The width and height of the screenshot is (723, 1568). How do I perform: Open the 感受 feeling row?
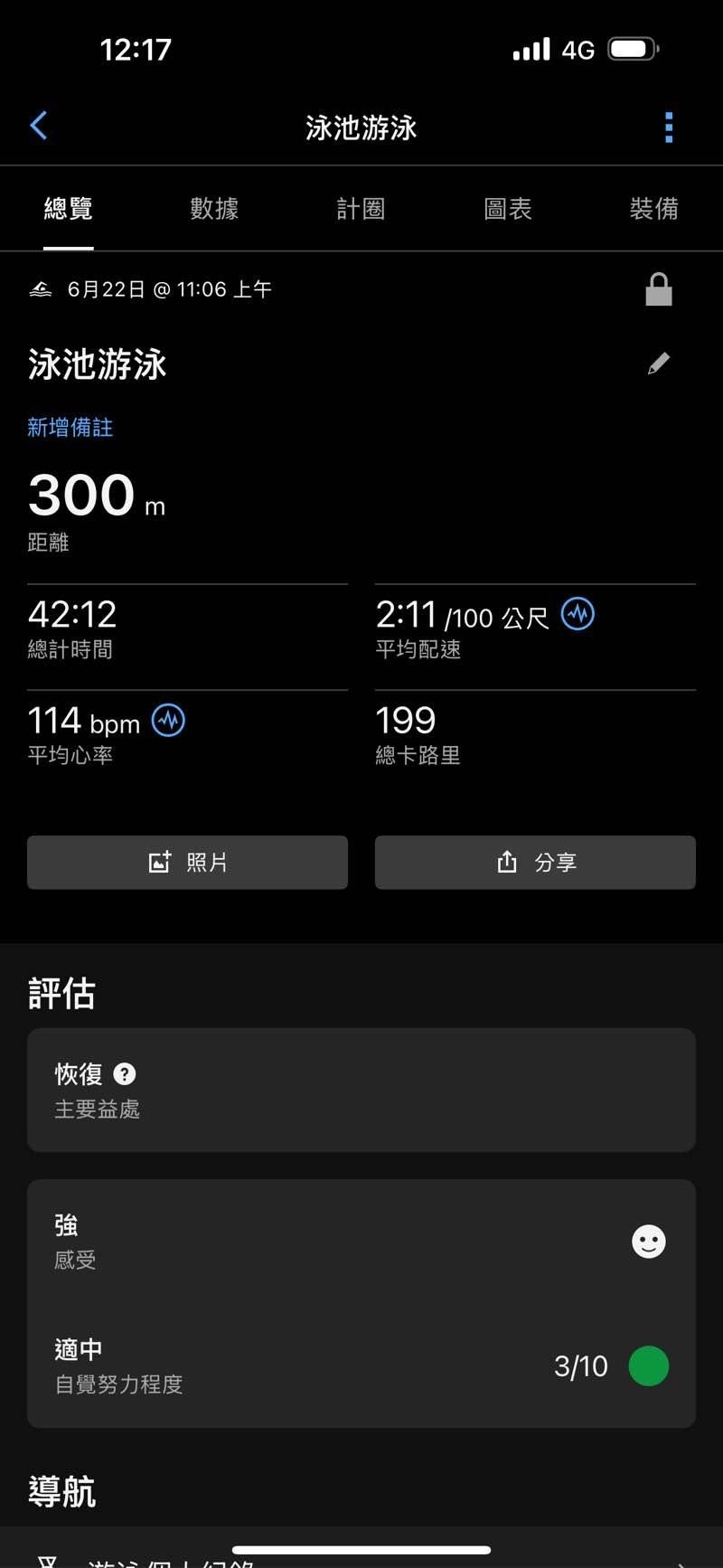point(361,1242)
